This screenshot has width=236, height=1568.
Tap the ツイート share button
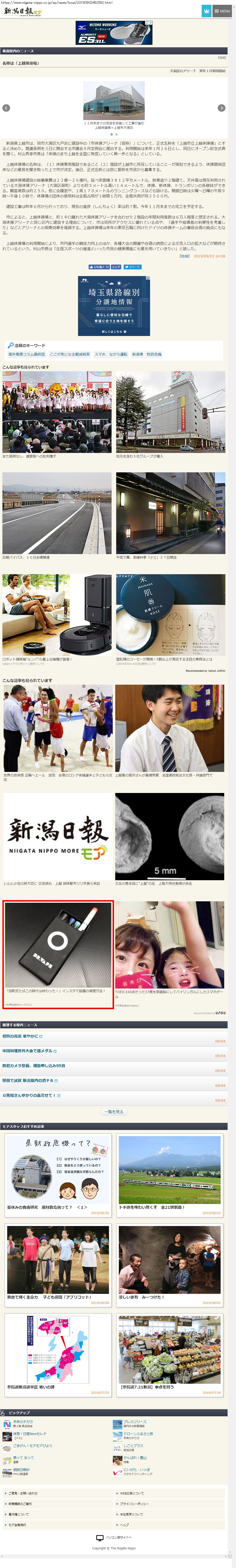(x=132, y=267)
